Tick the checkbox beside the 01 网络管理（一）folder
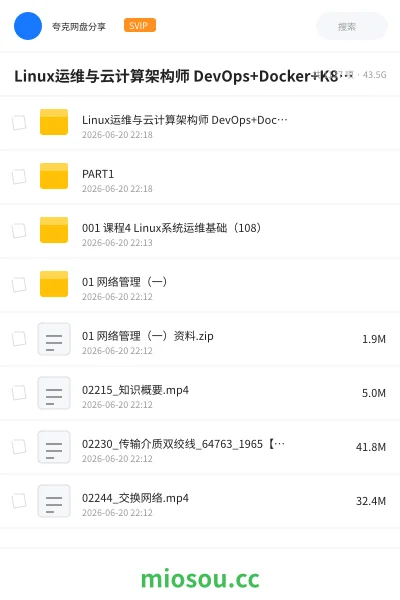This screenshot has width=400, height=600. [x=19, y=285]
